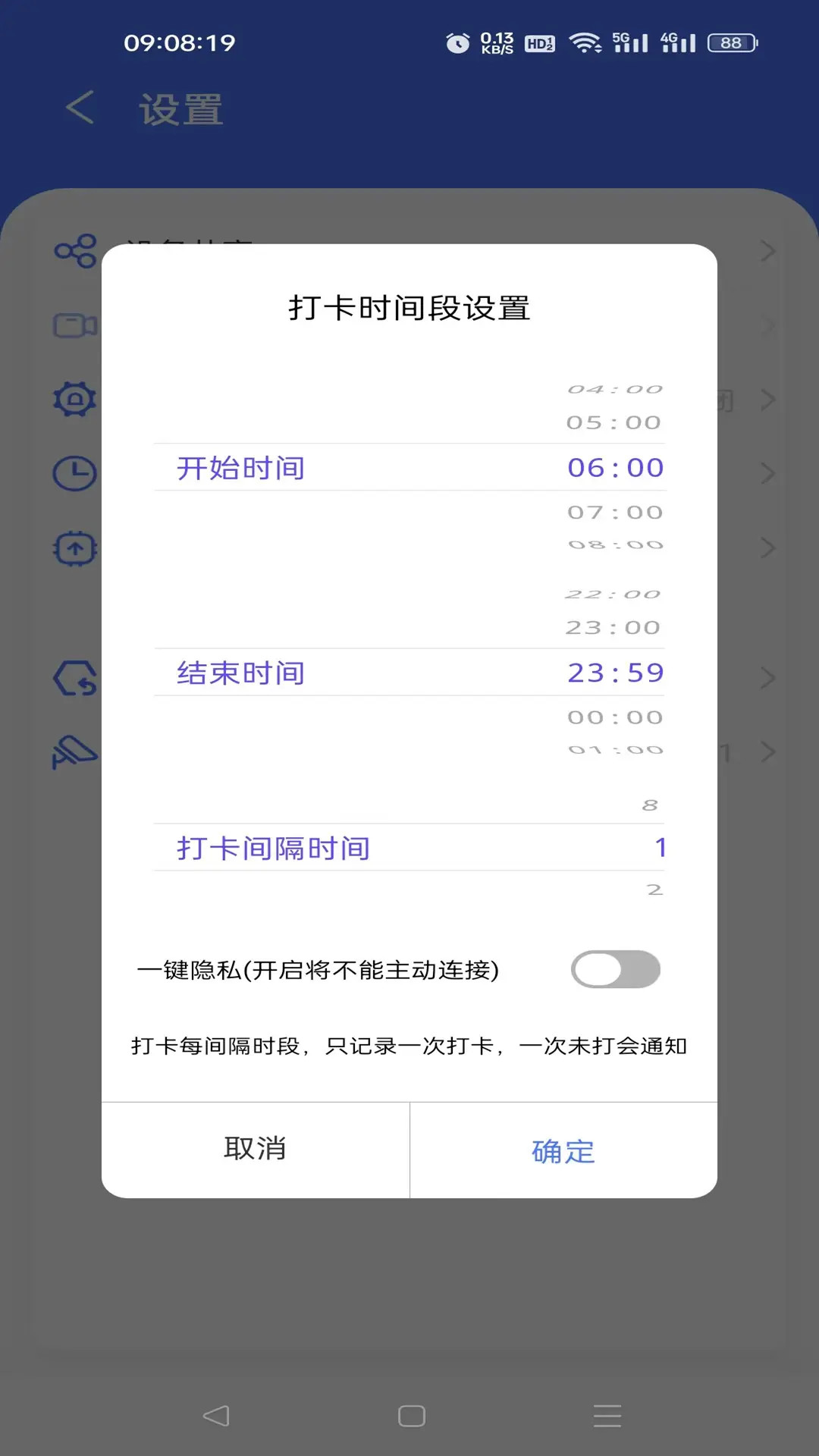Expand the bottom settings row chevron
Image resolution: width=819 pixels, height=1456 pixels.
[768, 753]
